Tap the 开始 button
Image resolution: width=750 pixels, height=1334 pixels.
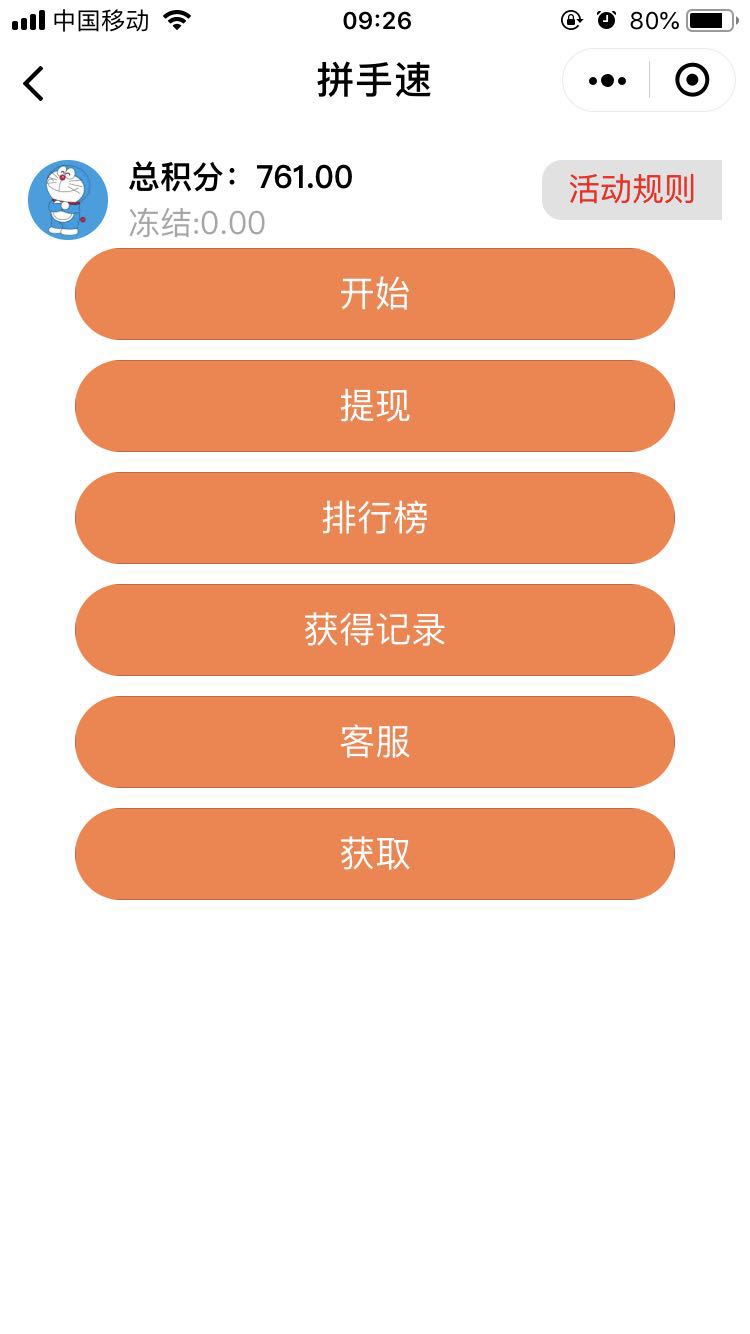[x=375, y=294]
